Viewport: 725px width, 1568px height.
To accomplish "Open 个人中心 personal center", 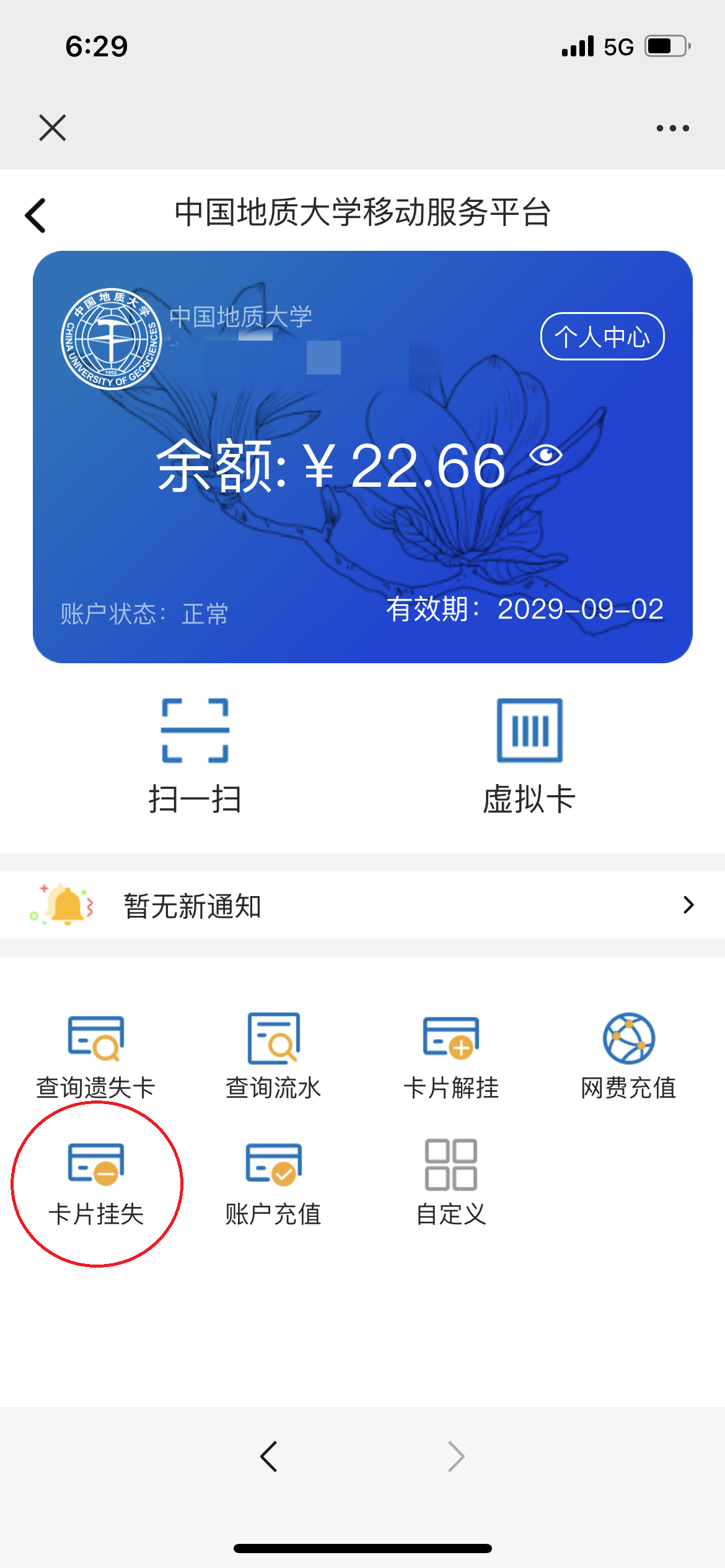I will pyautogui.click(x=602, y=336).
